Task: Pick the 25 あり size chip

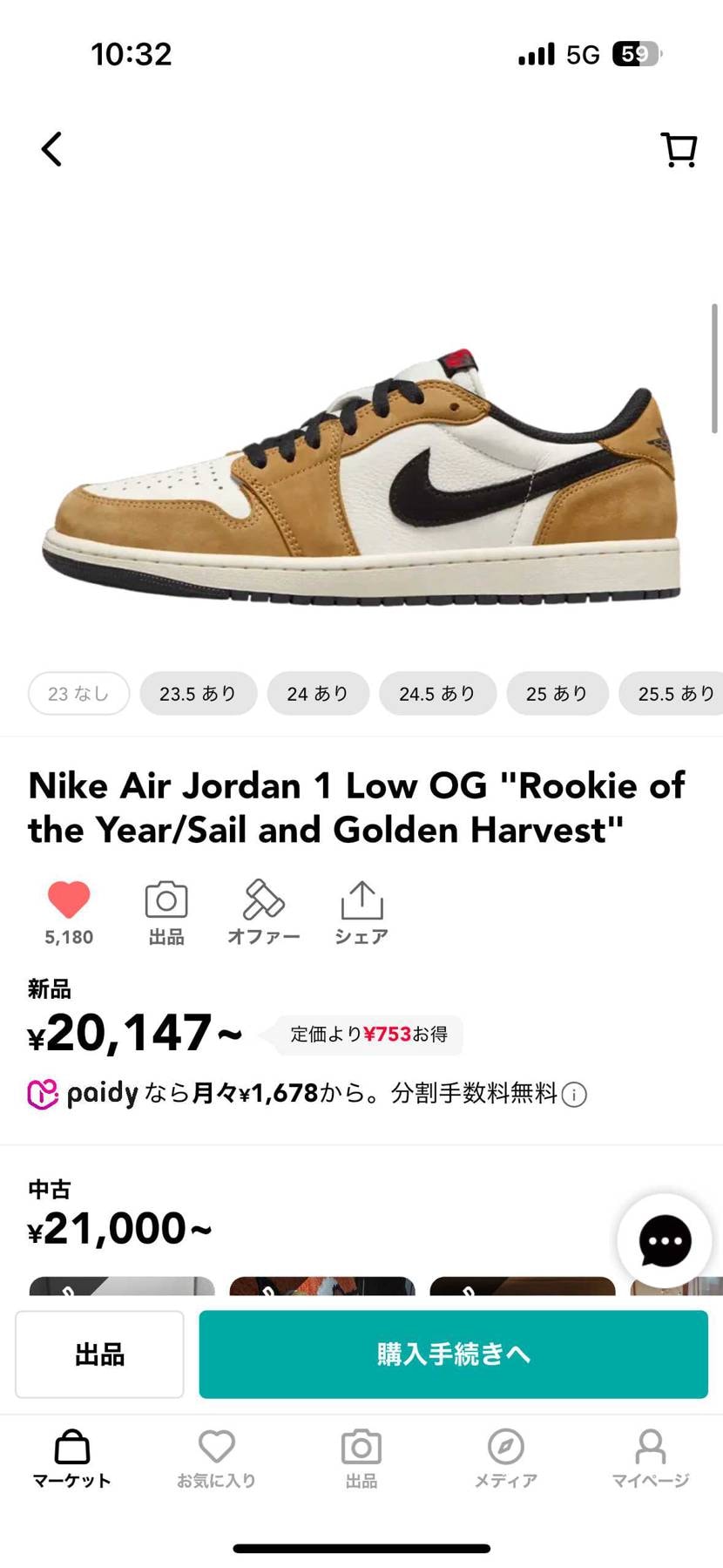Action: point(557,694)
